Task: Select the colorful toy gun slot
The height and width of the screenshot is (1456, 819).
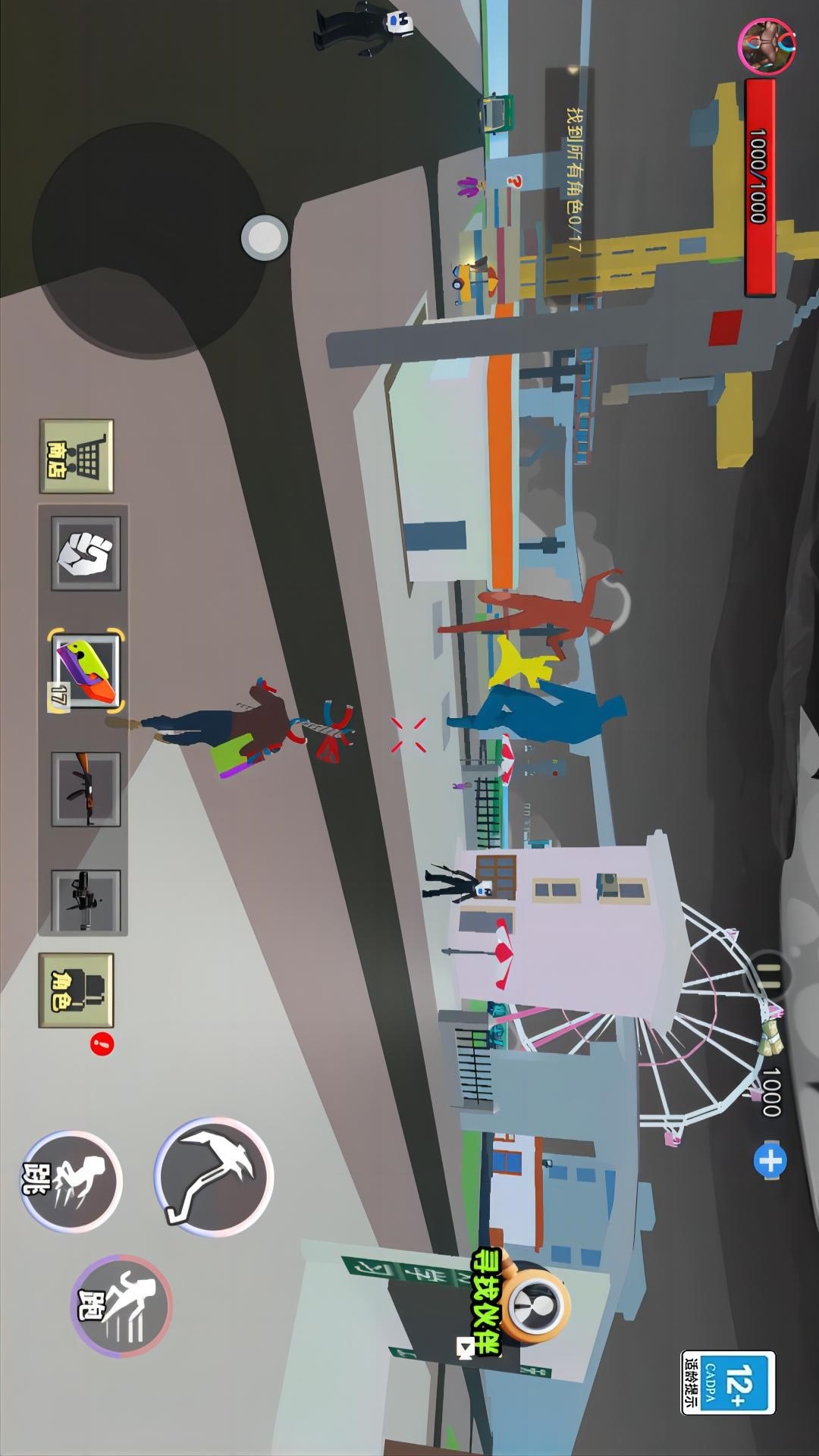Action: [86, 671]
